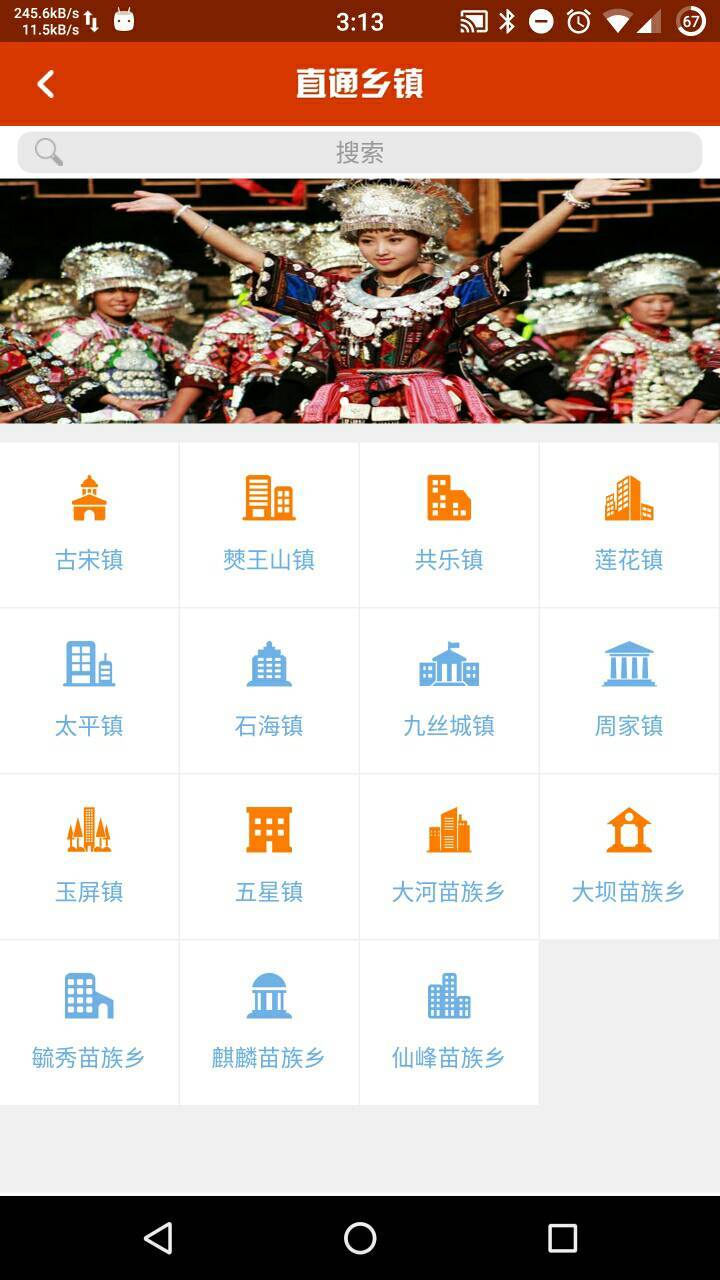Choose the 太平镇 grid item
This screenshot has height=1280, width=720.
tap(89, 691)
